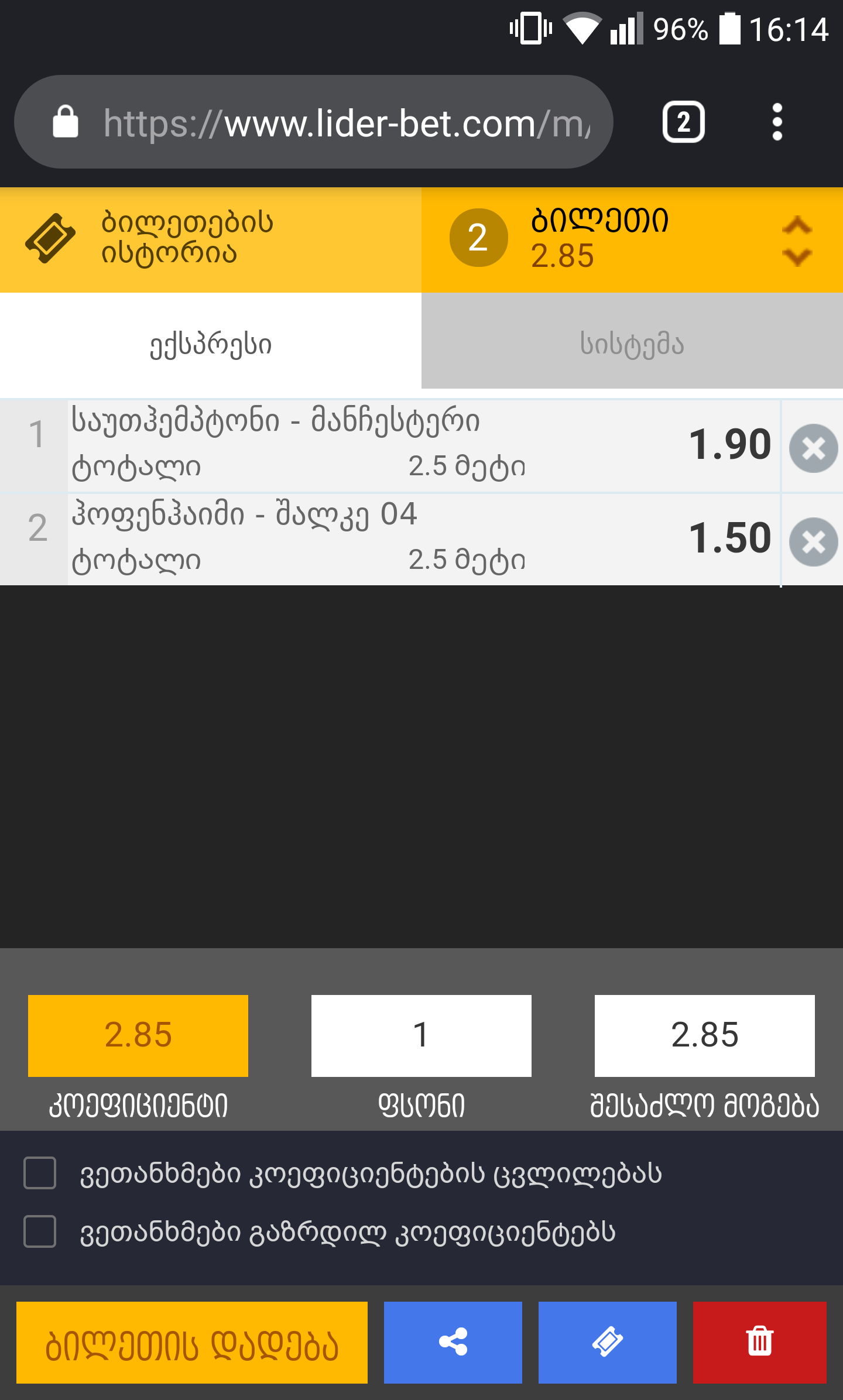Share this bet ticket
The height and width of the screenshot is (1400, 843).
click(453, 1343)
